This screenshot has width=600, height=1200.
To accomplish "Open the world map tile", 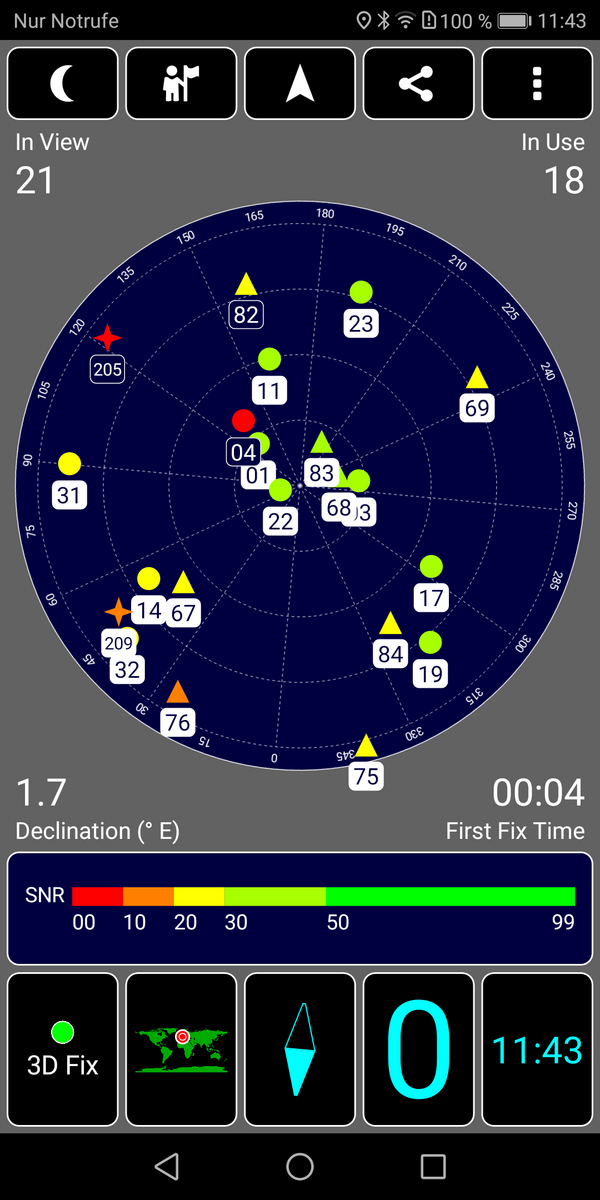I will coord(181,1050).
